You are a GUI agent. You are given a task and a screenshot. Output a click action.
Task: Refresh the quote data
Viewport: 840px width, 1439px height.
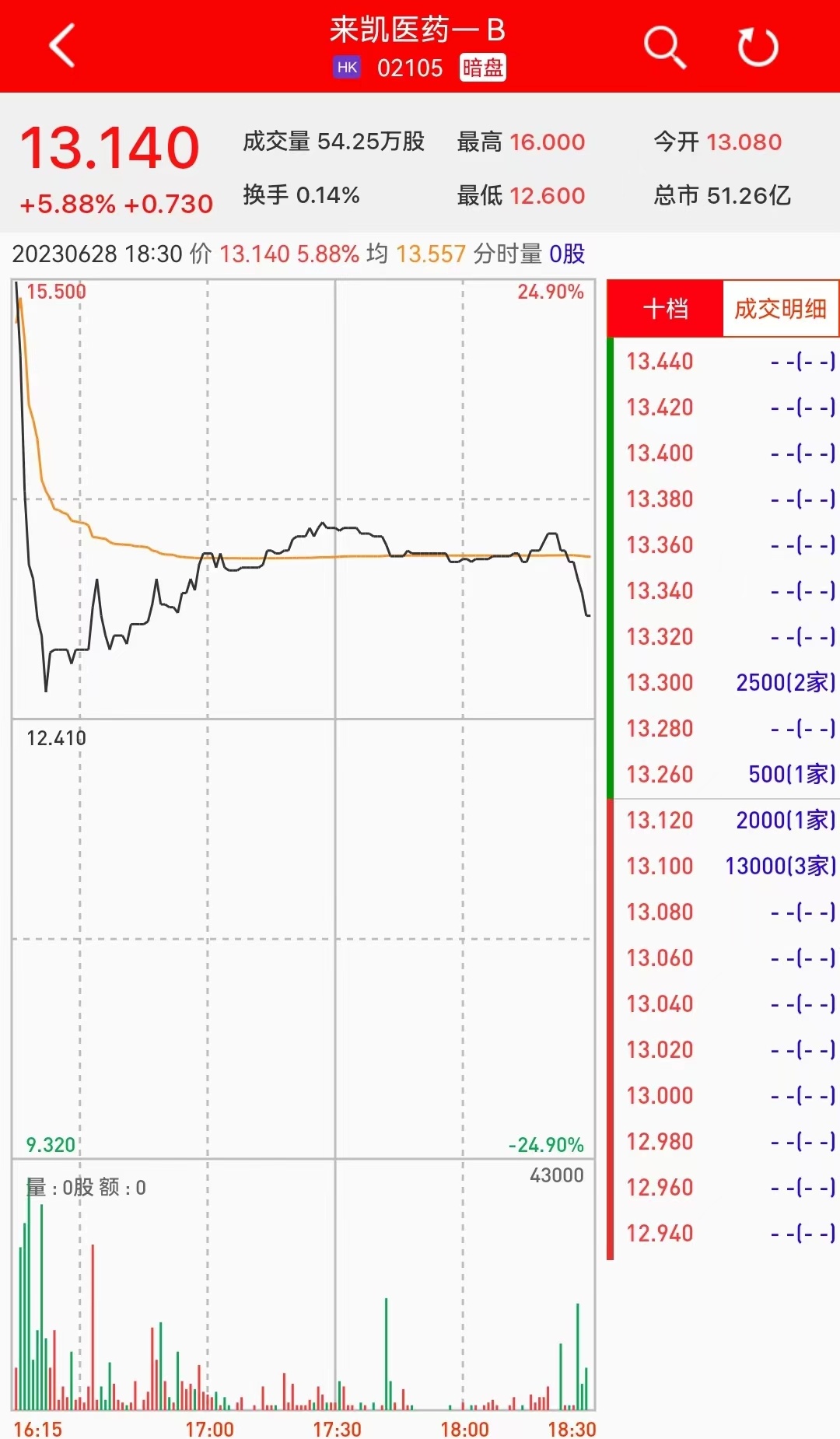coord(758,47)
